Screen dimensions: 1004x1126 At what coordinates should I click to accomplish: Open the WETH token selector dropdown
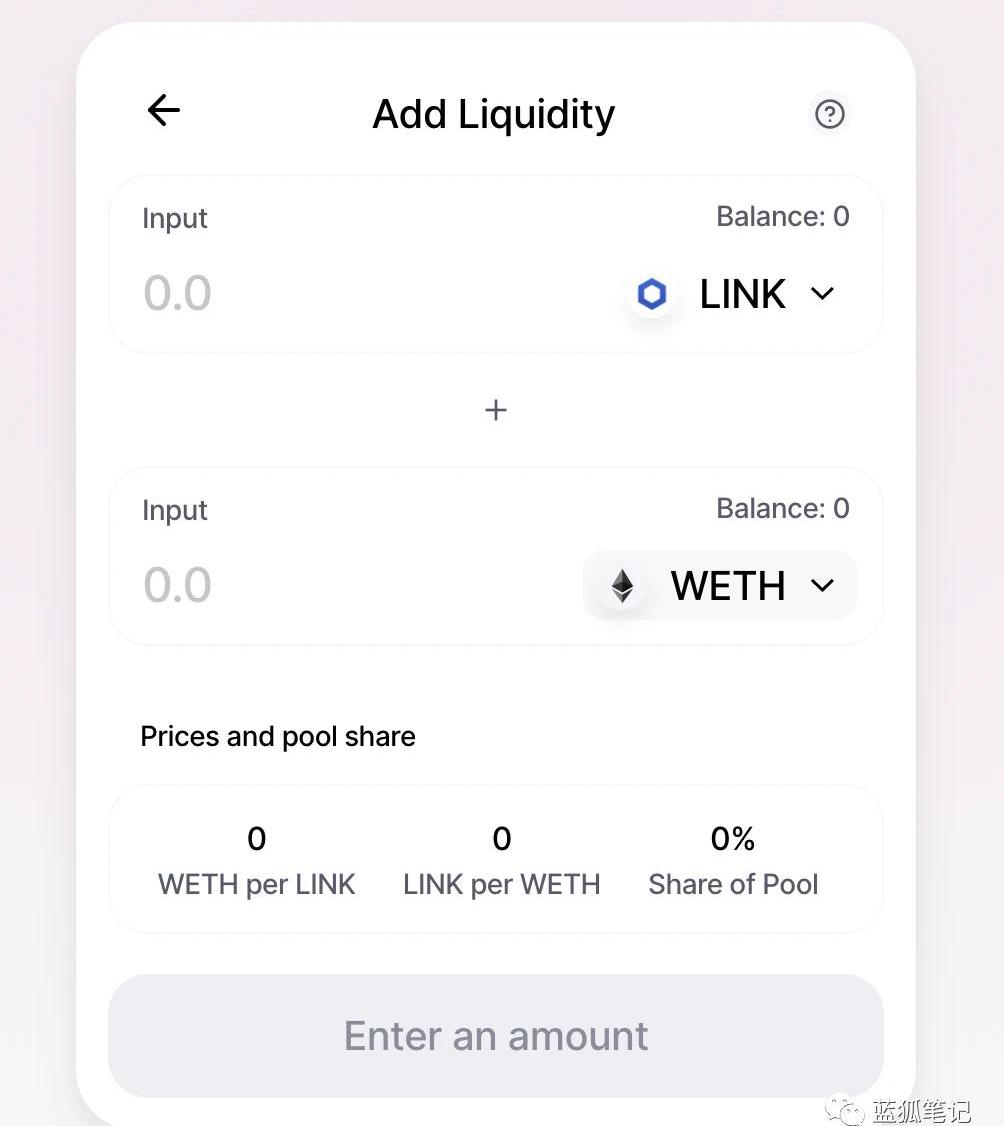click(720, 586)
